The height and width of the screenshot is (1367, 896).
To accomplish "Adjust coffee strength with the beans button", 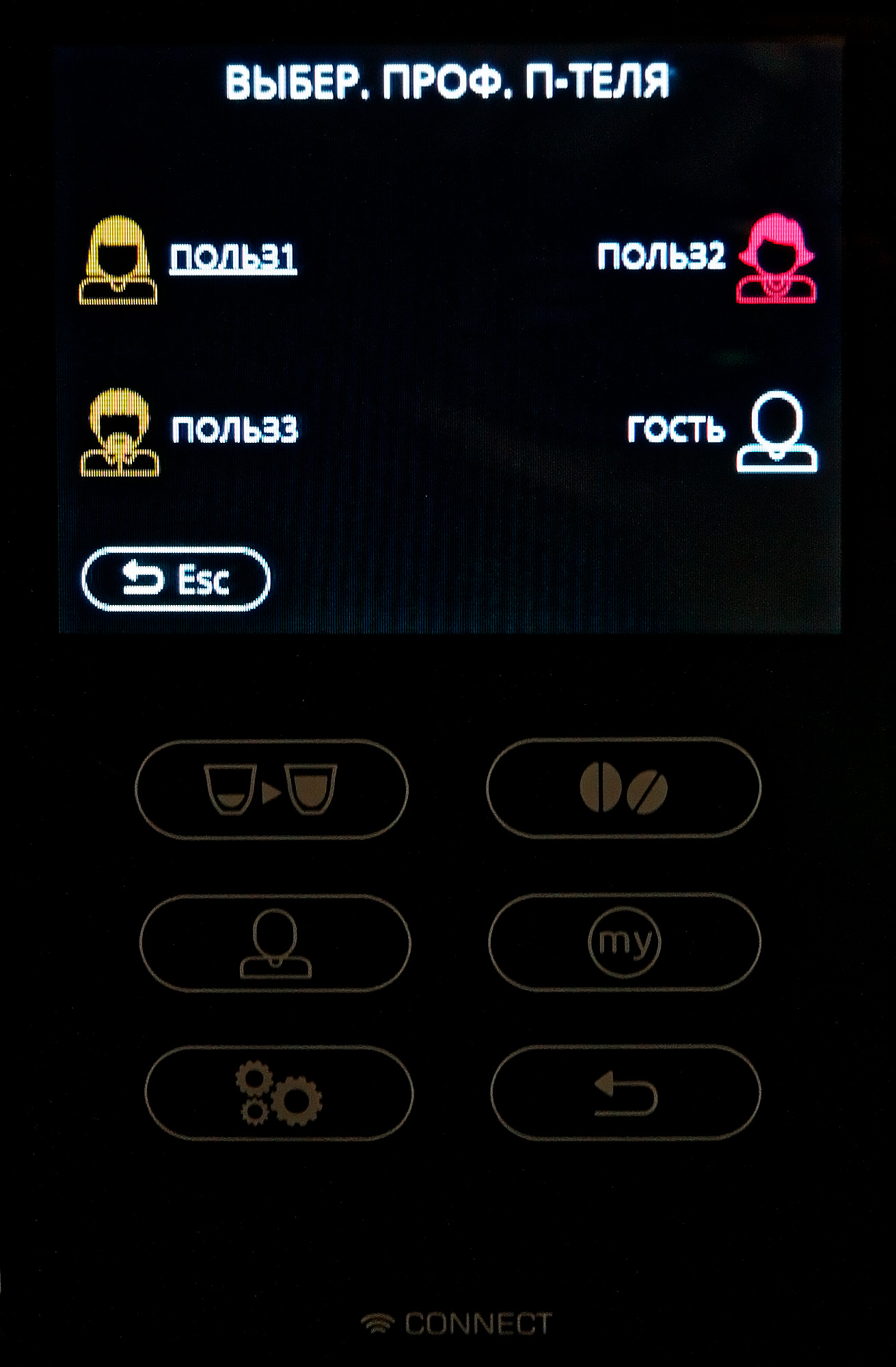I will point(623,788).
